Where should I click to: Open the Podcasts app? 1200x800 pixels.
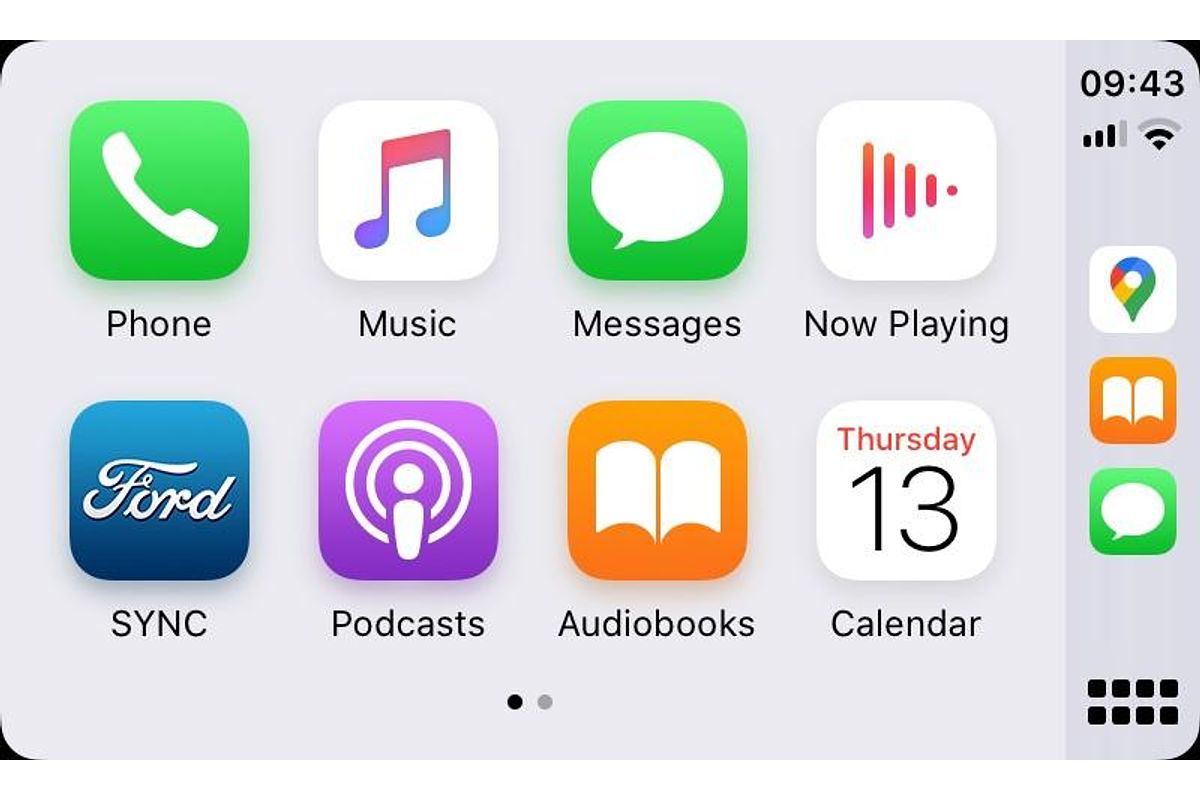(408, 490)
